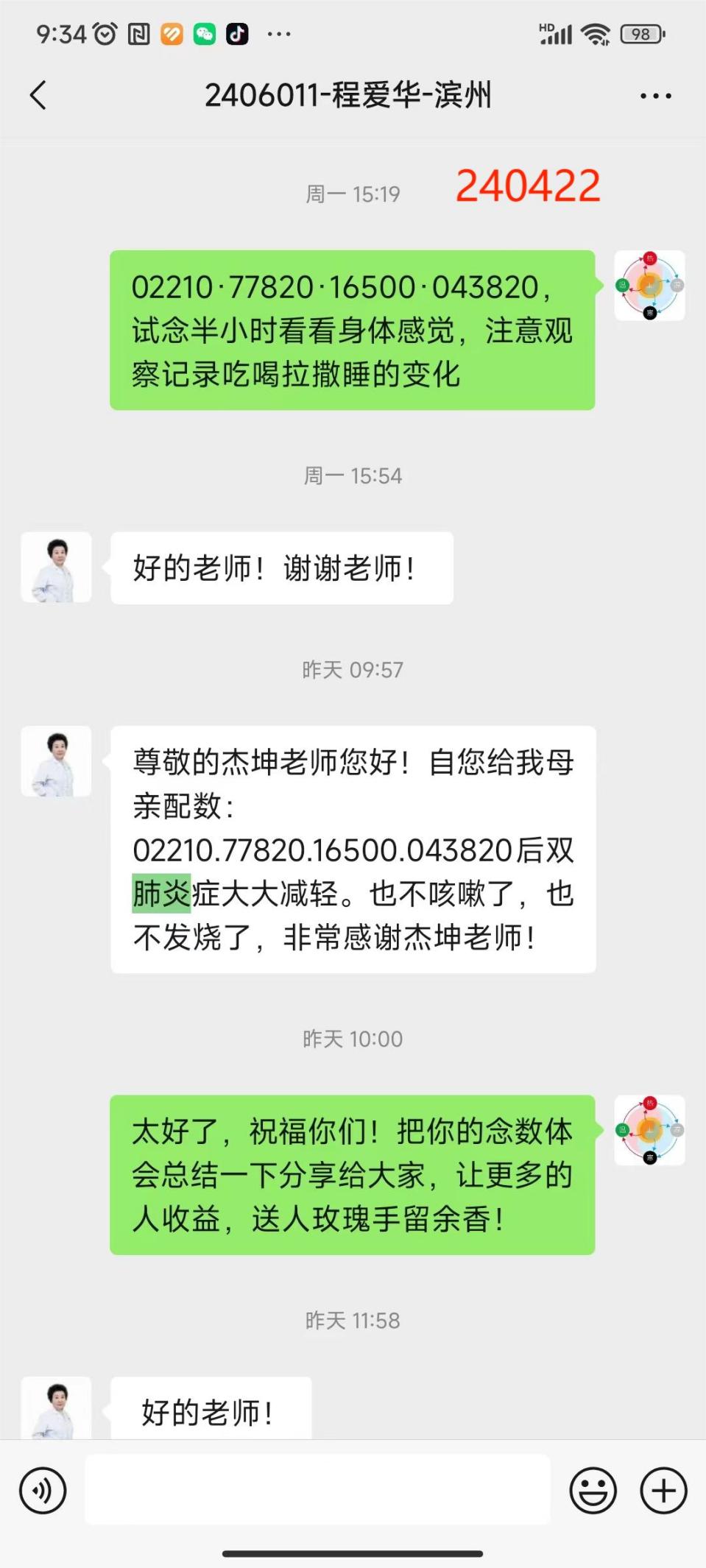
Task: View sender profile beside "太好了，祝福你们" message
Action: coord(649,1130)
